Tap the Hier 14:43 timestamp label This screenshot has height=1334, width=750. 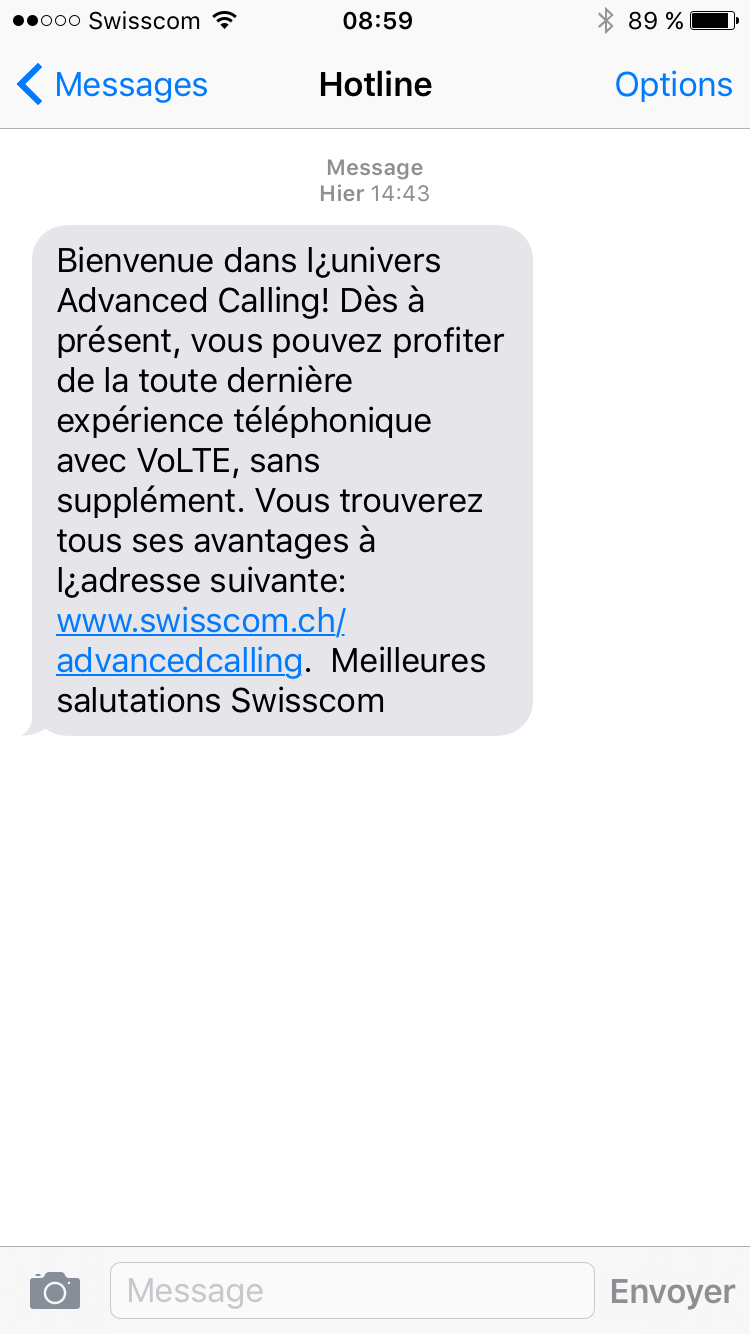click(375, 193)
